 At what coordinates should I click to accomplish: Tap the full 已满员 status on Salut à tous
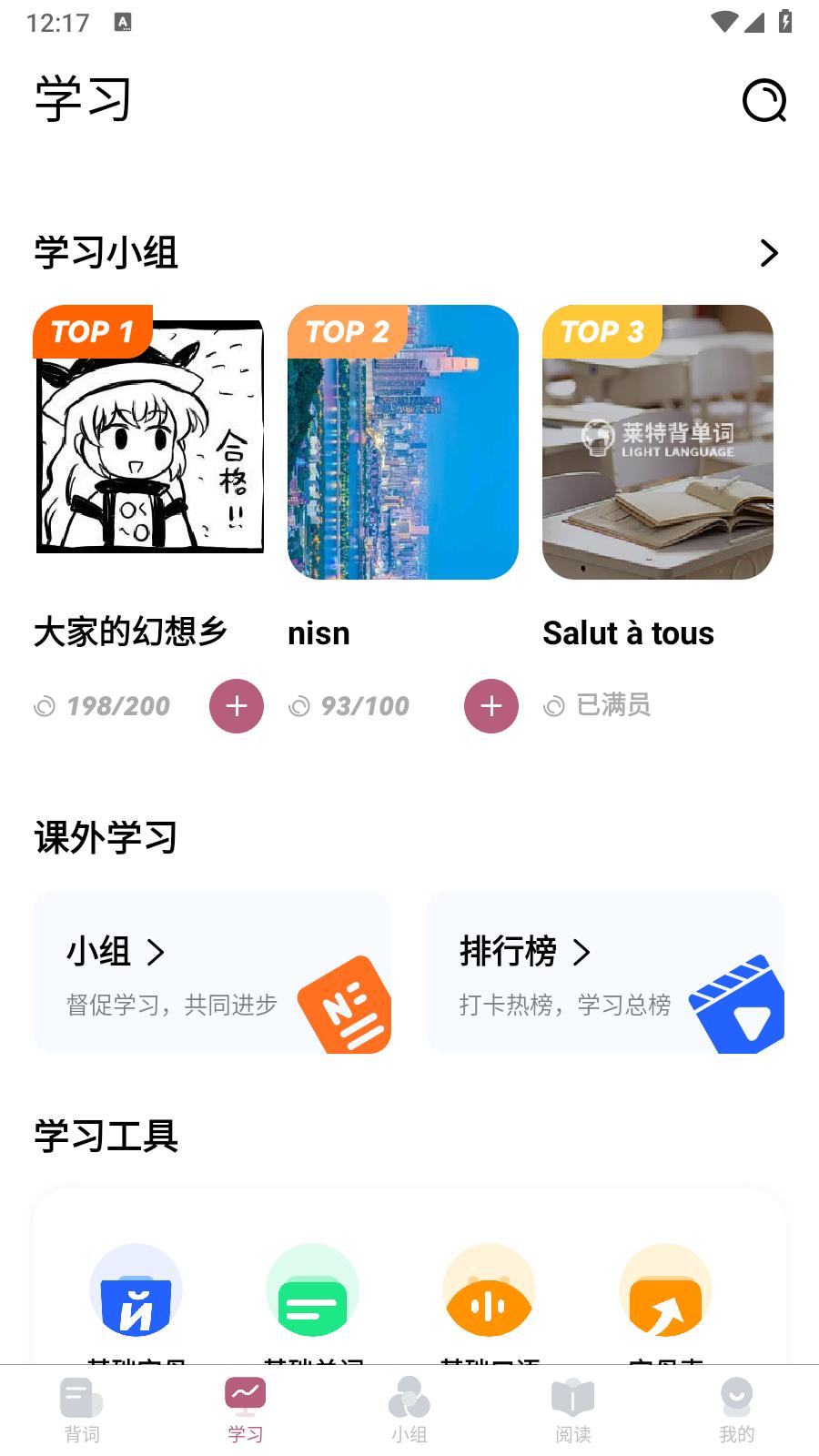tap(598, 705)
